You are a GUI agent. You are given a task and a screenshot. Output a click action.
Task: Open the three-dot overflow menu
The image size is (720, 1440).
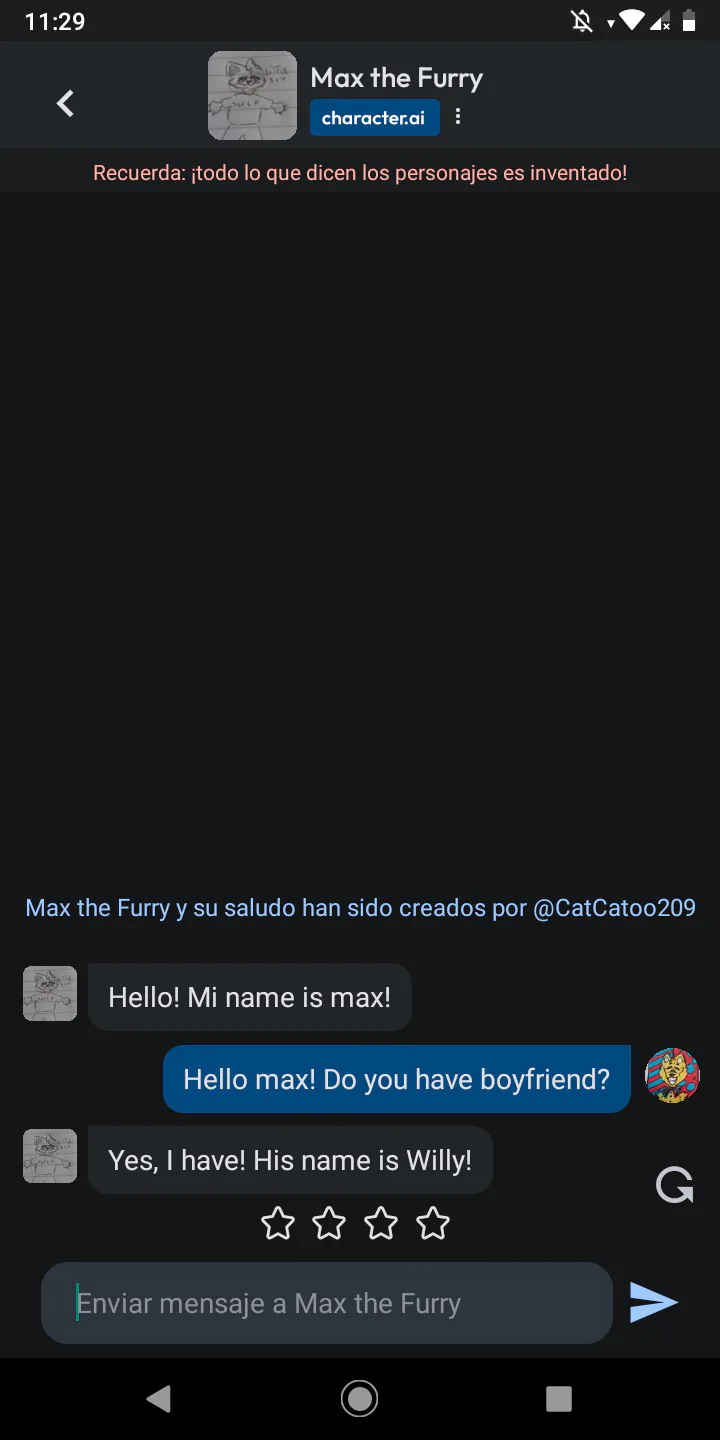coord(458,117)
